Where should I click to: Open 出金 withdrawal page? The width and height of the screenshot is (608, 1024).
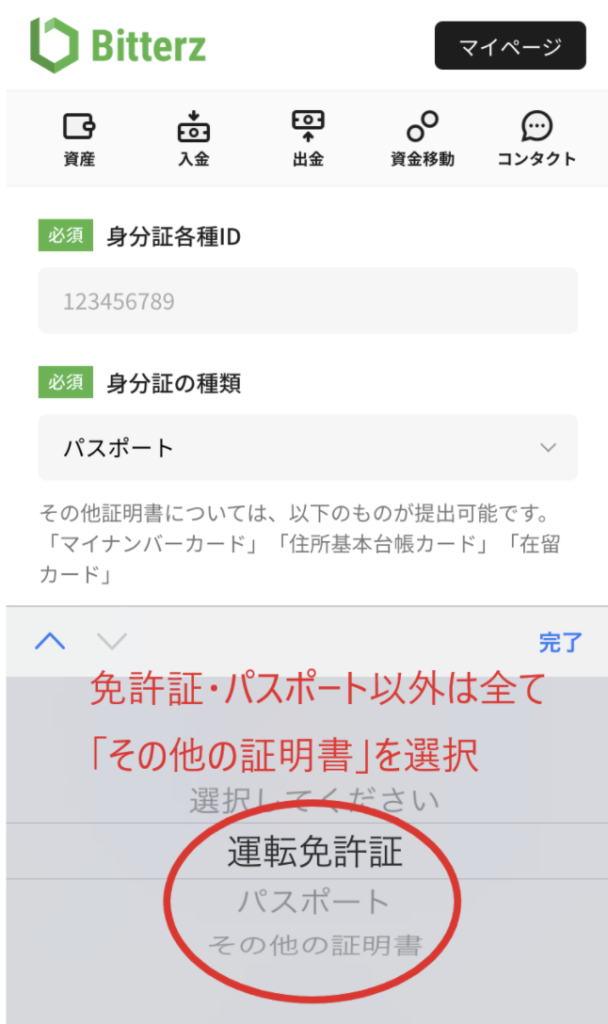tap(308, 139)
